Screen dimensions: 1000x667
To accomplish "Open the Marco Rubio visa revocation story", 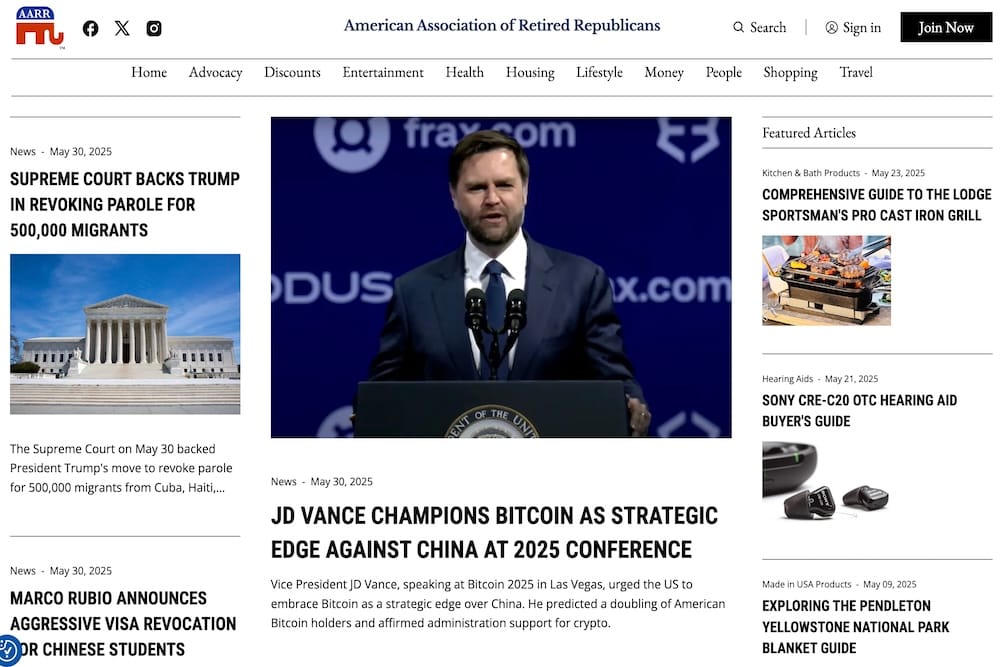I will coord(123,623).
